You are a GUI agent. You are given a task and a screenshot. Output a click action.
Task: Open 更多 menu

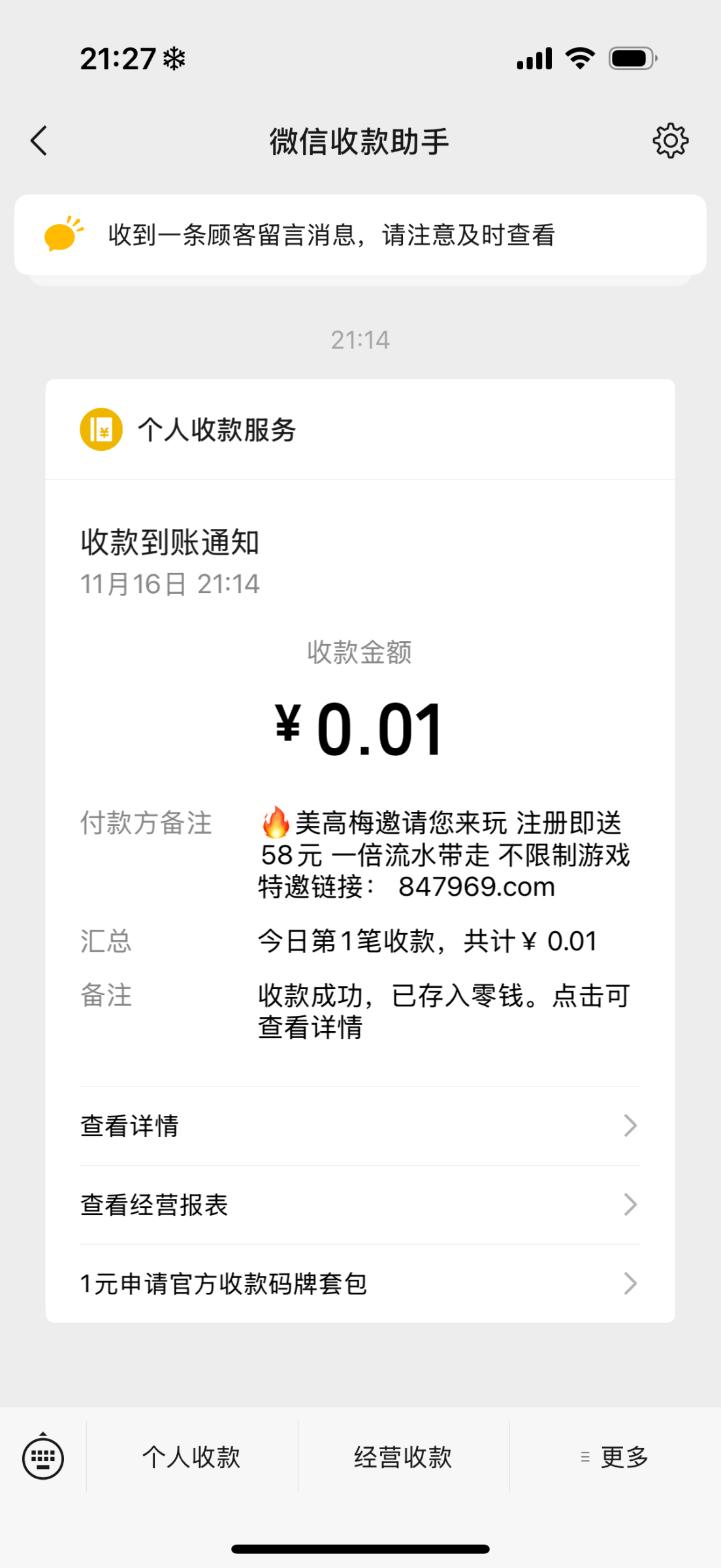615,1458
